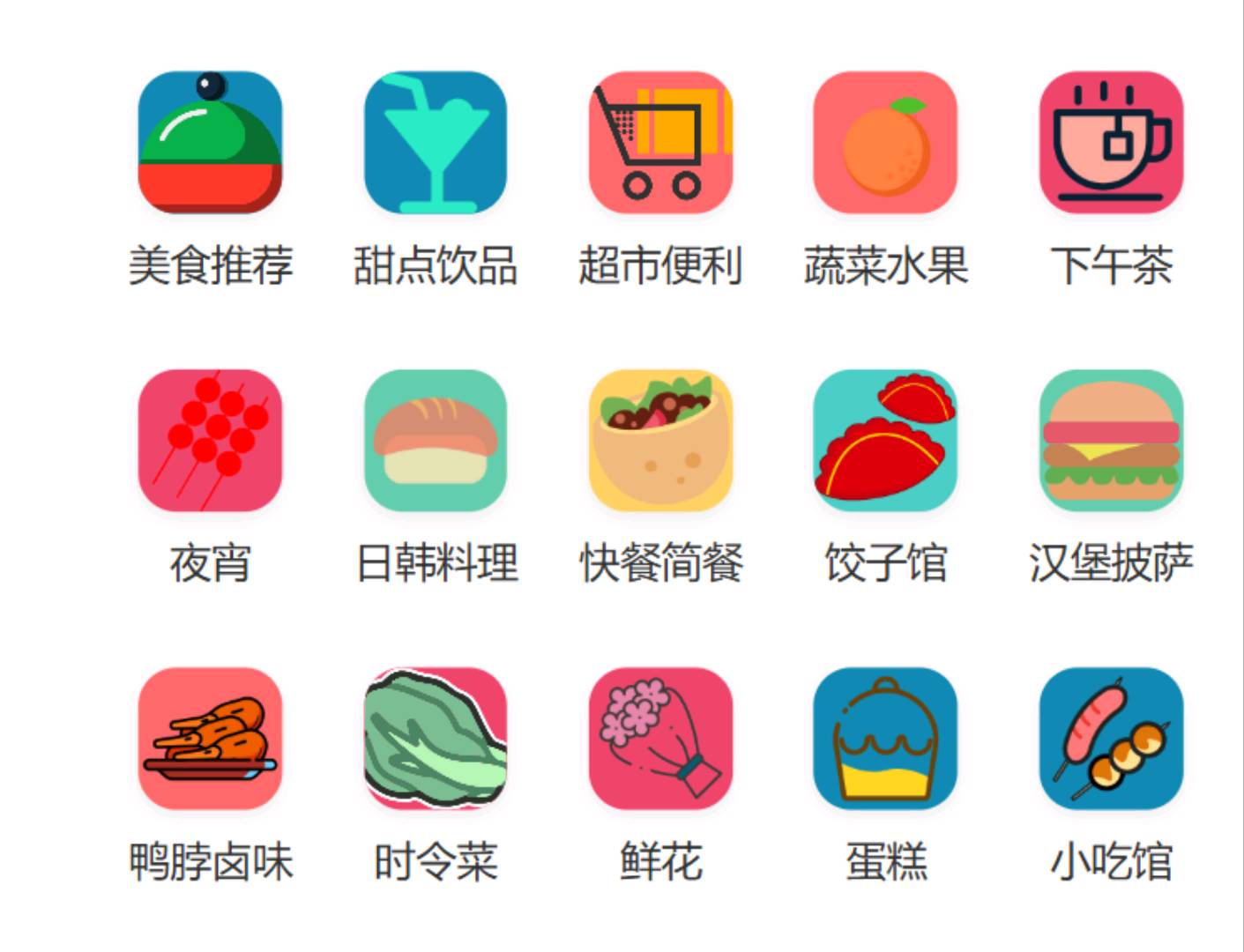This screenshot has height=952, width=1244.
Task: Browse the 时令菜 category
Action: click(x=435, y=739)
